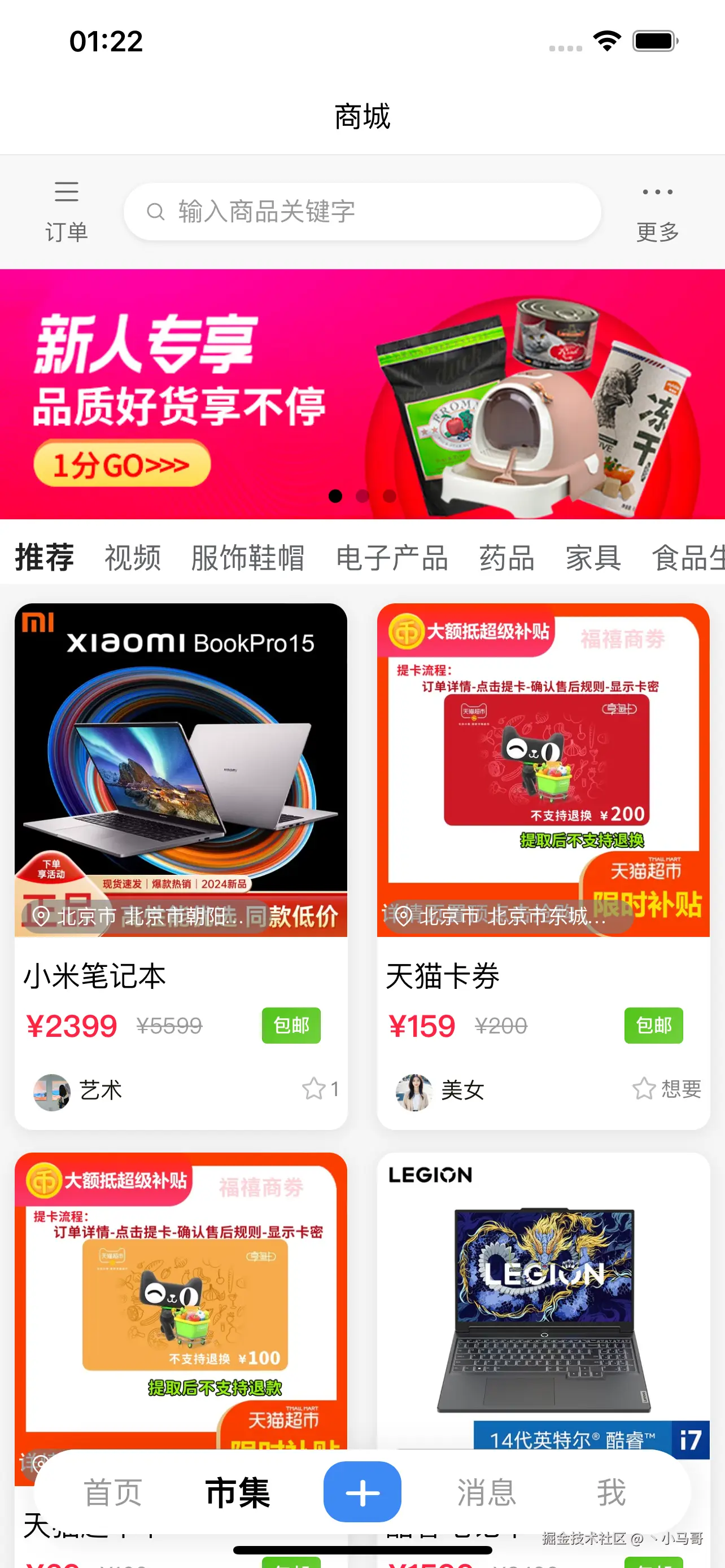Favorite the 小米笔记本 listing with the star
The width and height of the screenshot is (725, 1568).
[314, 1089]
